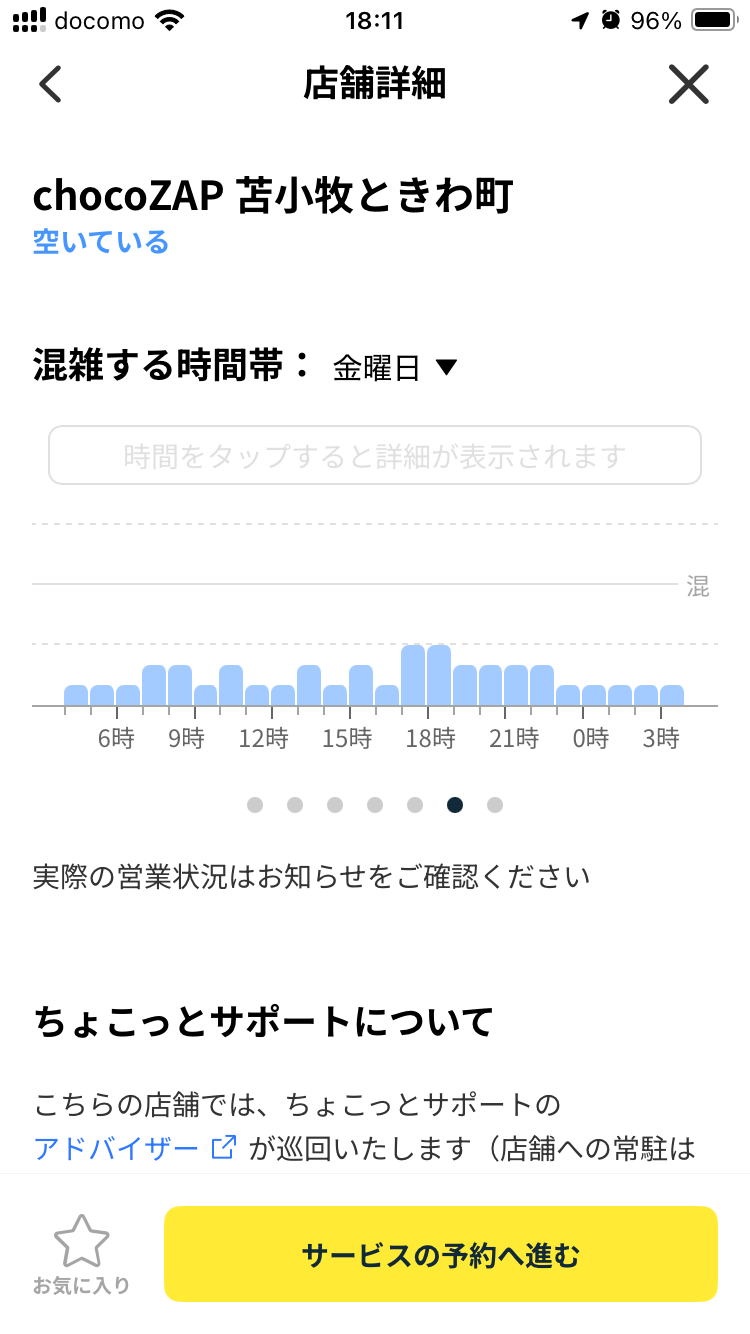Close the 店舗詳細 screen
750x1334 pixels.
click(689, 84)
